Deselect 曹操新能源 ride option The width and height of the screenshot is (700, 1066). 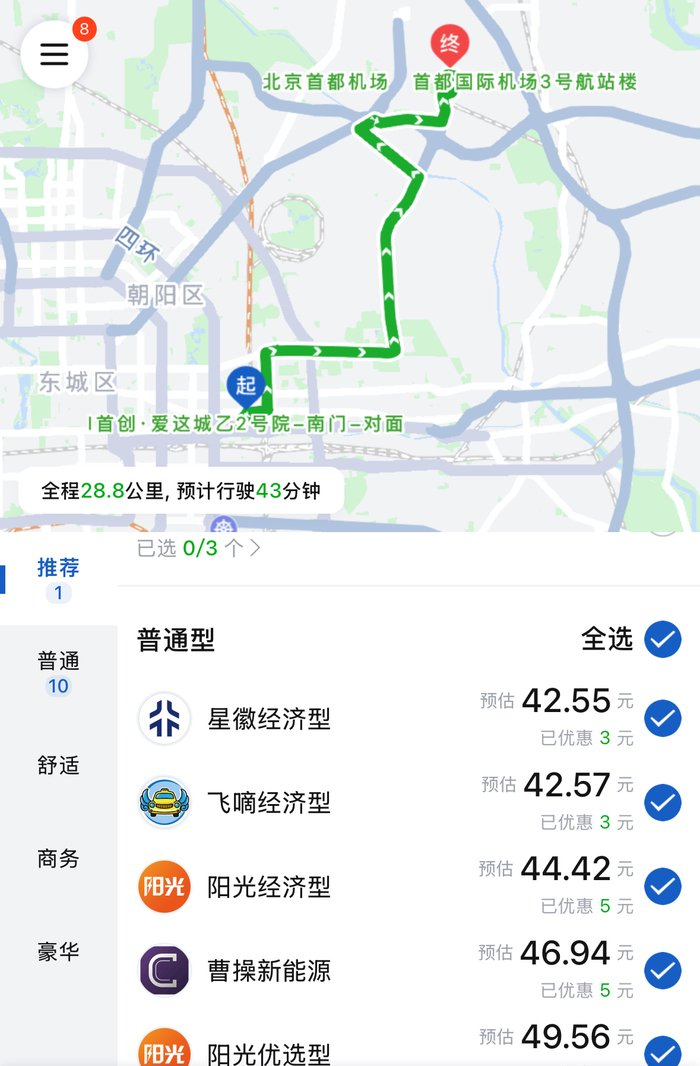[663, 970]
